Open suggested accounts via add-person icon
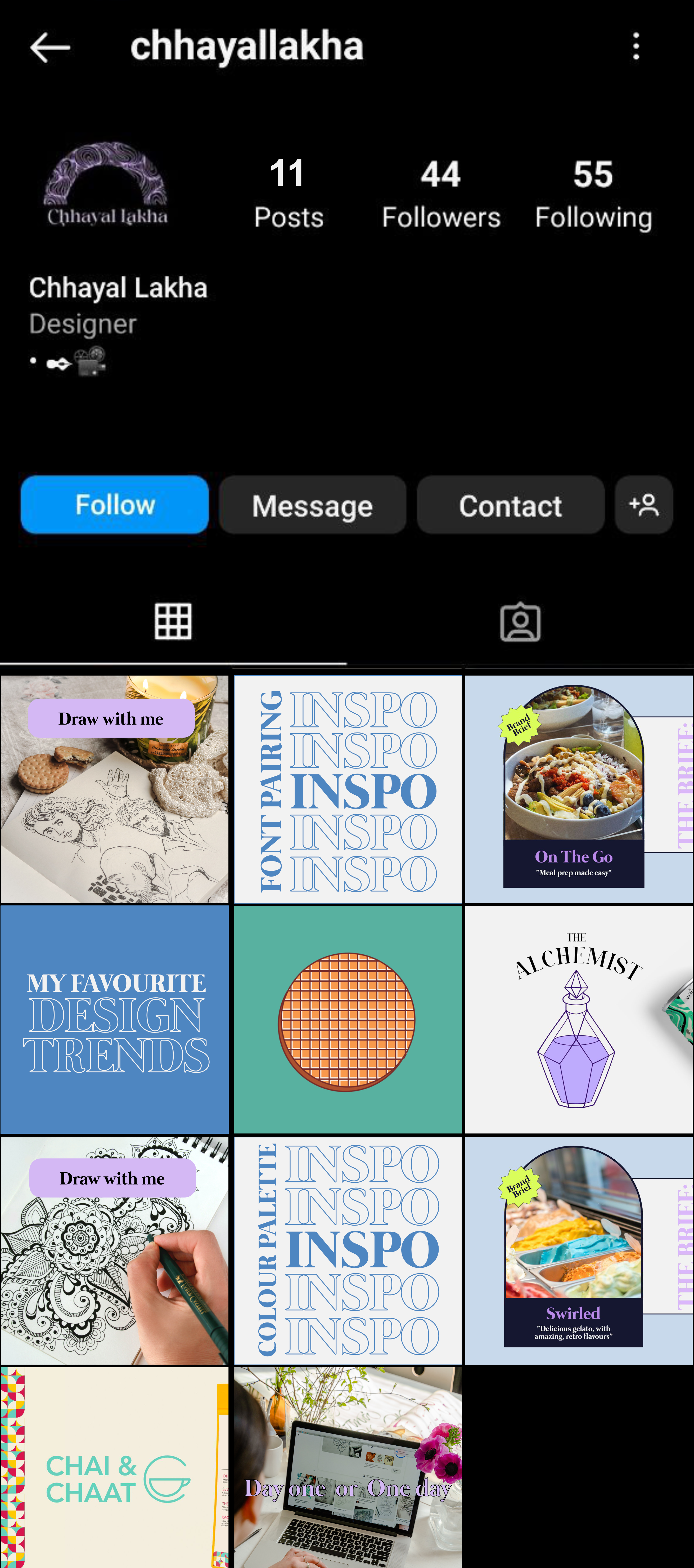This screenshot has width=694, height=1568. [643, 504]
